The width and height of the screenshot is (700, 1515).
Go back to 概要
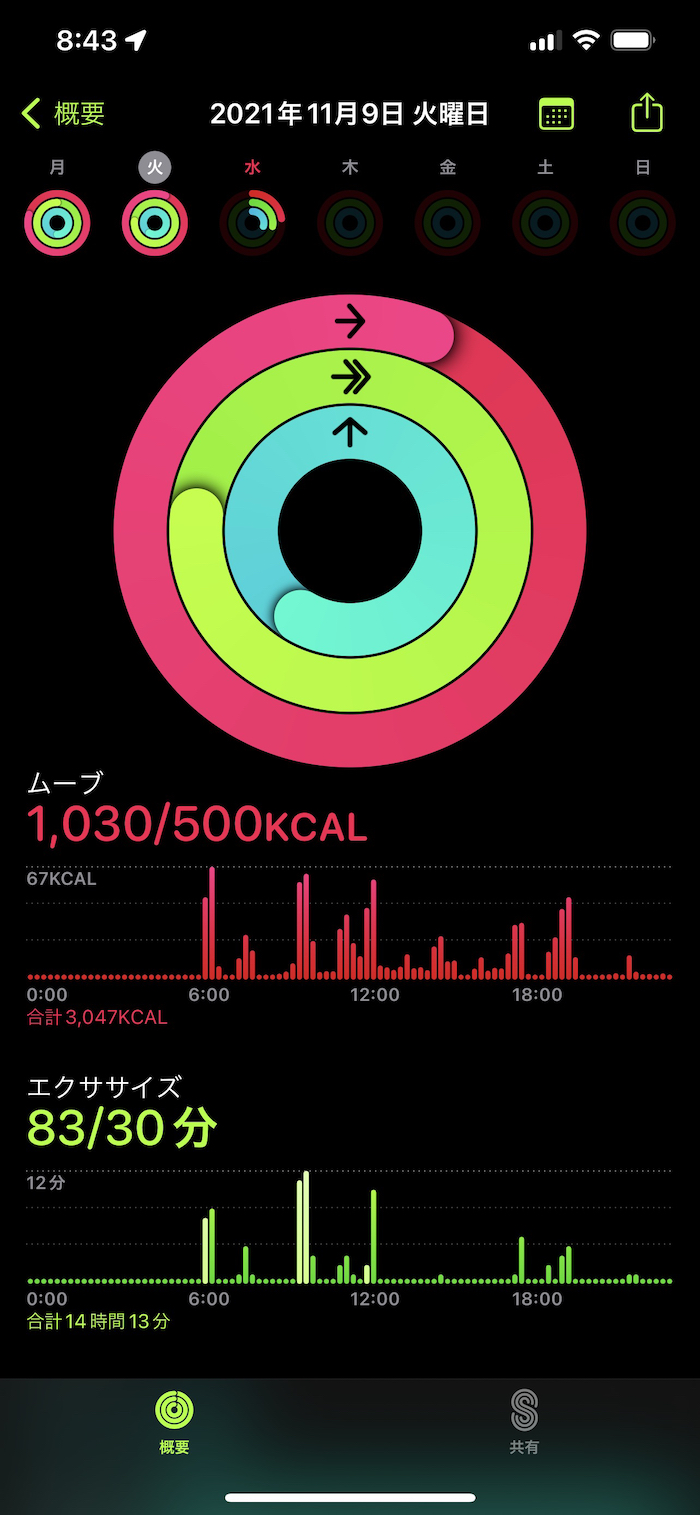coord(64,114)
